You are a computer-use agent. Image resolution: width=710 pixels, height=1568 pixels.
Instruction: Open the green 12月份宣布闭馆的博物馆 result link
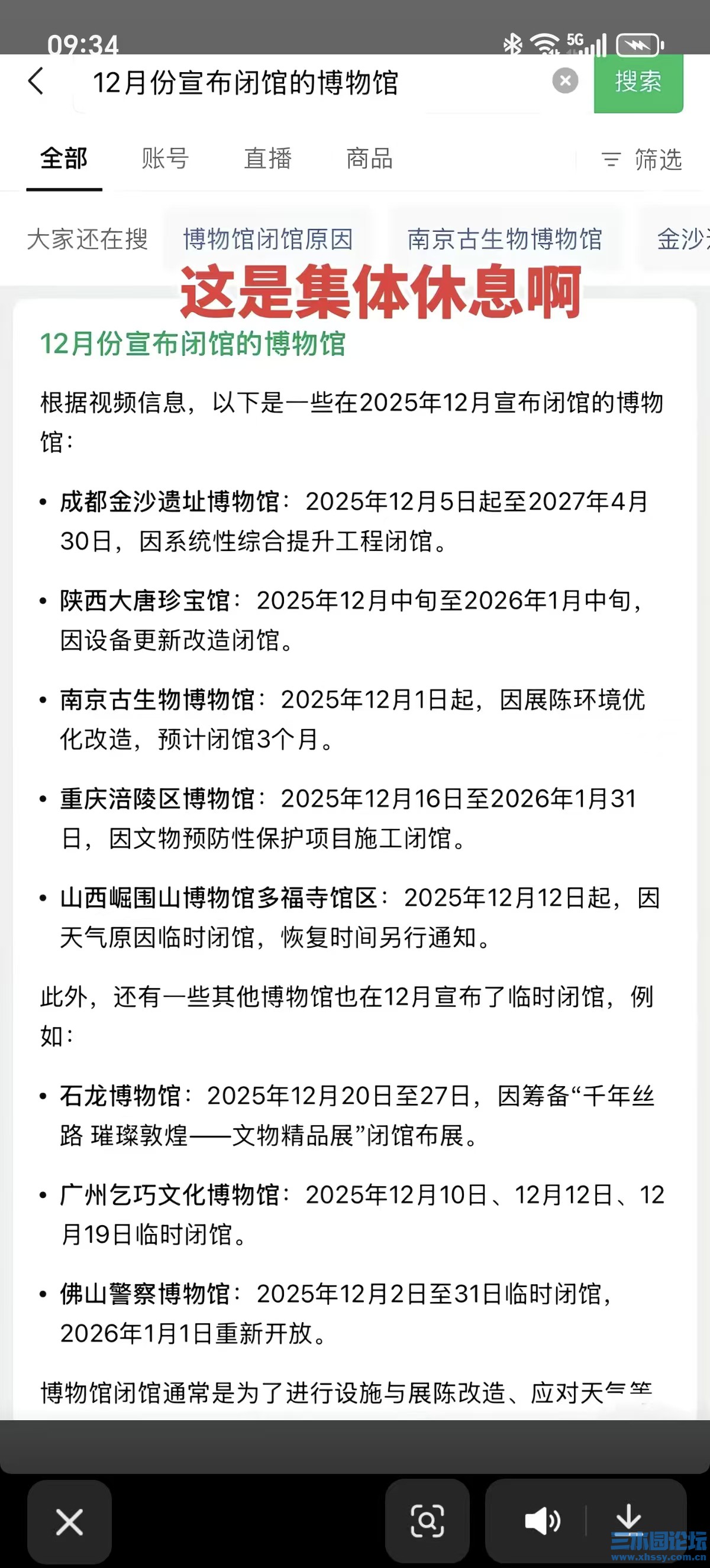(195, 345)
